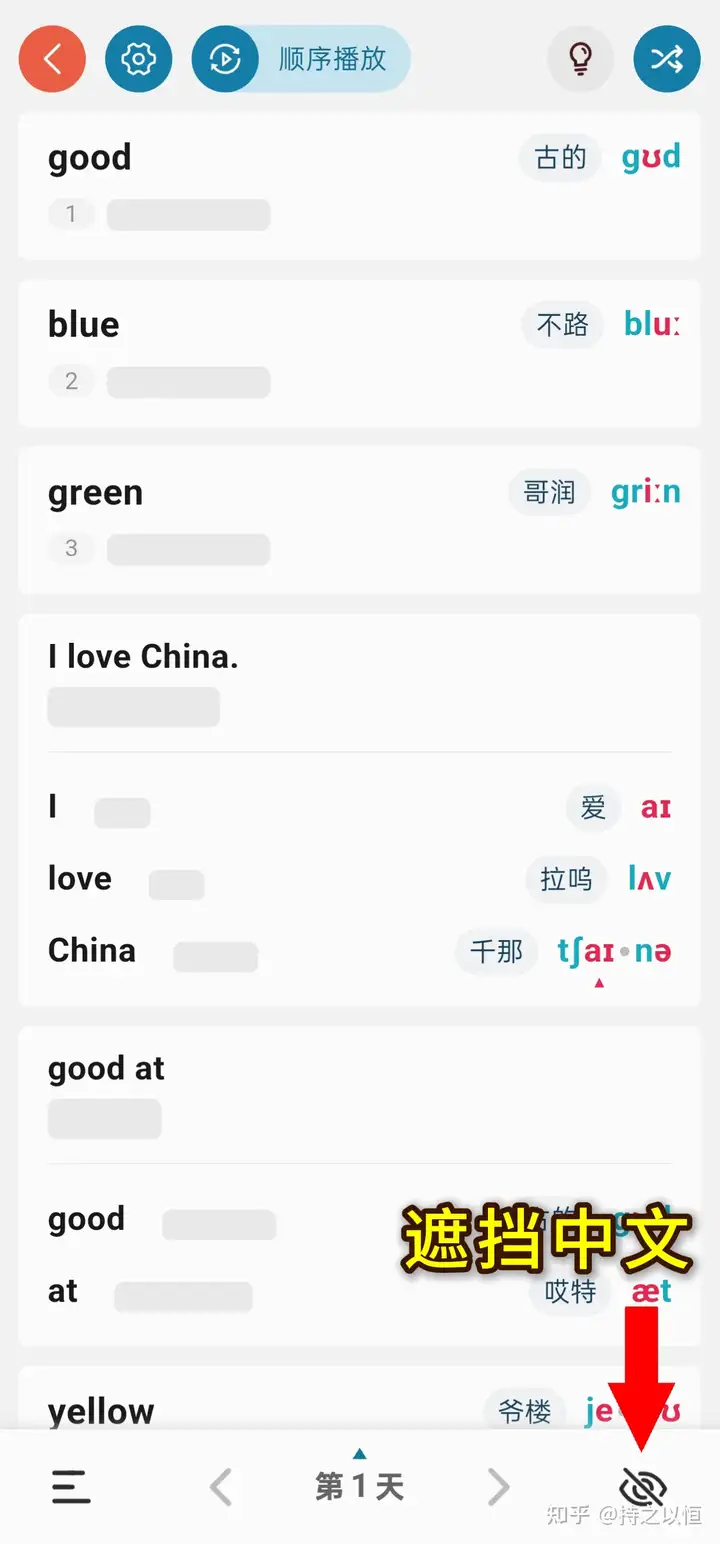Tap the 哥润 chip next to green
720x1544 pixels.
tap(549, 493)
